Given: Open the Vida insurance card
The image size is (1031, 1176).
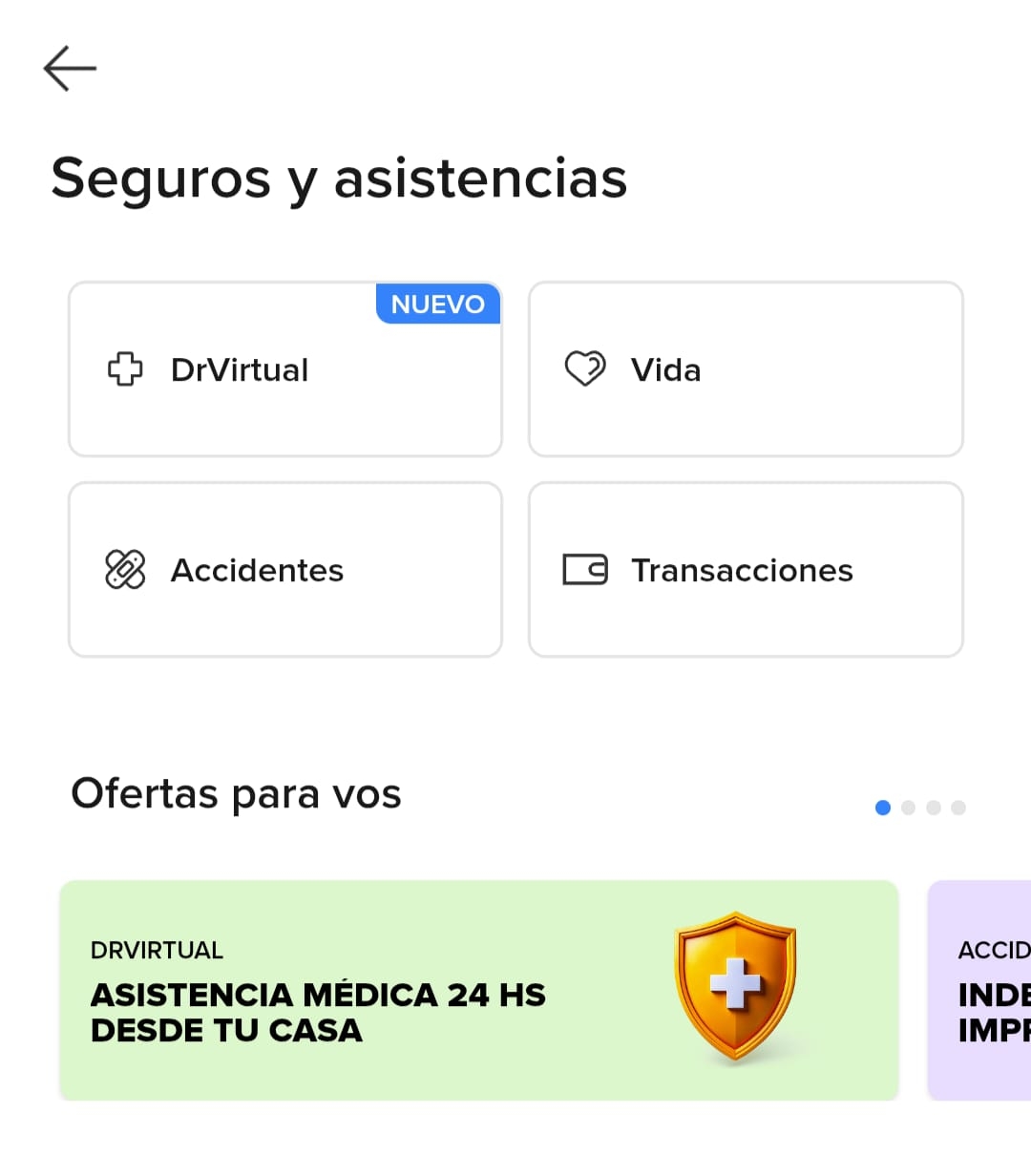Looking at the screenshot, I should [745, 369].
